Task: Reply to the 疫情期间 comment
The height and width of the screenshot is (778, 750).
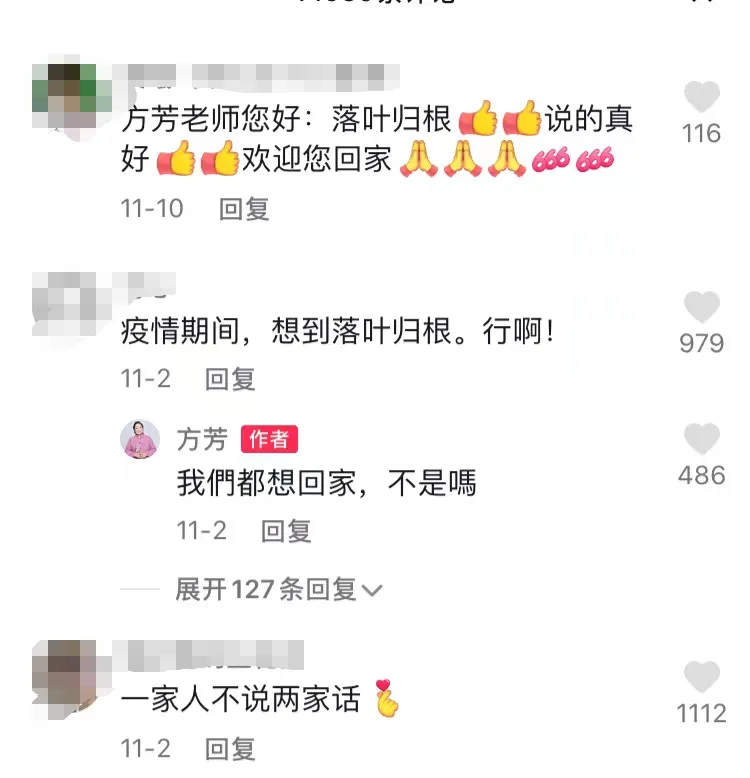Action: pos(230,379)
